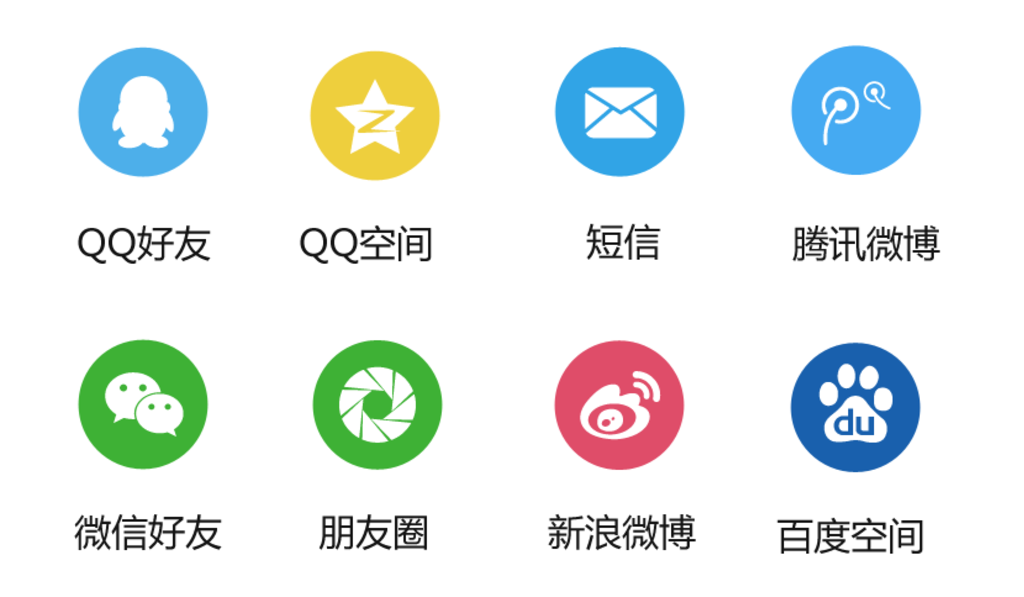This screenshot has height=597, width=1024.
Task: Send to 微信好友
Action: point(143,404)
